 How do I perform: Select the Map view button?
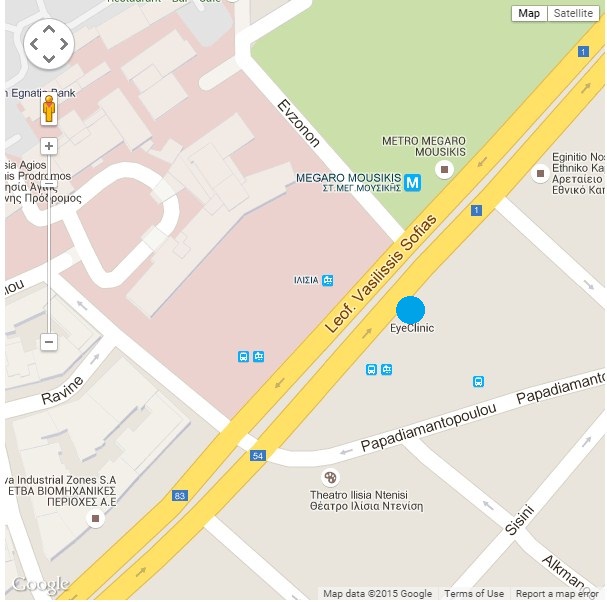tap(529, 13)
